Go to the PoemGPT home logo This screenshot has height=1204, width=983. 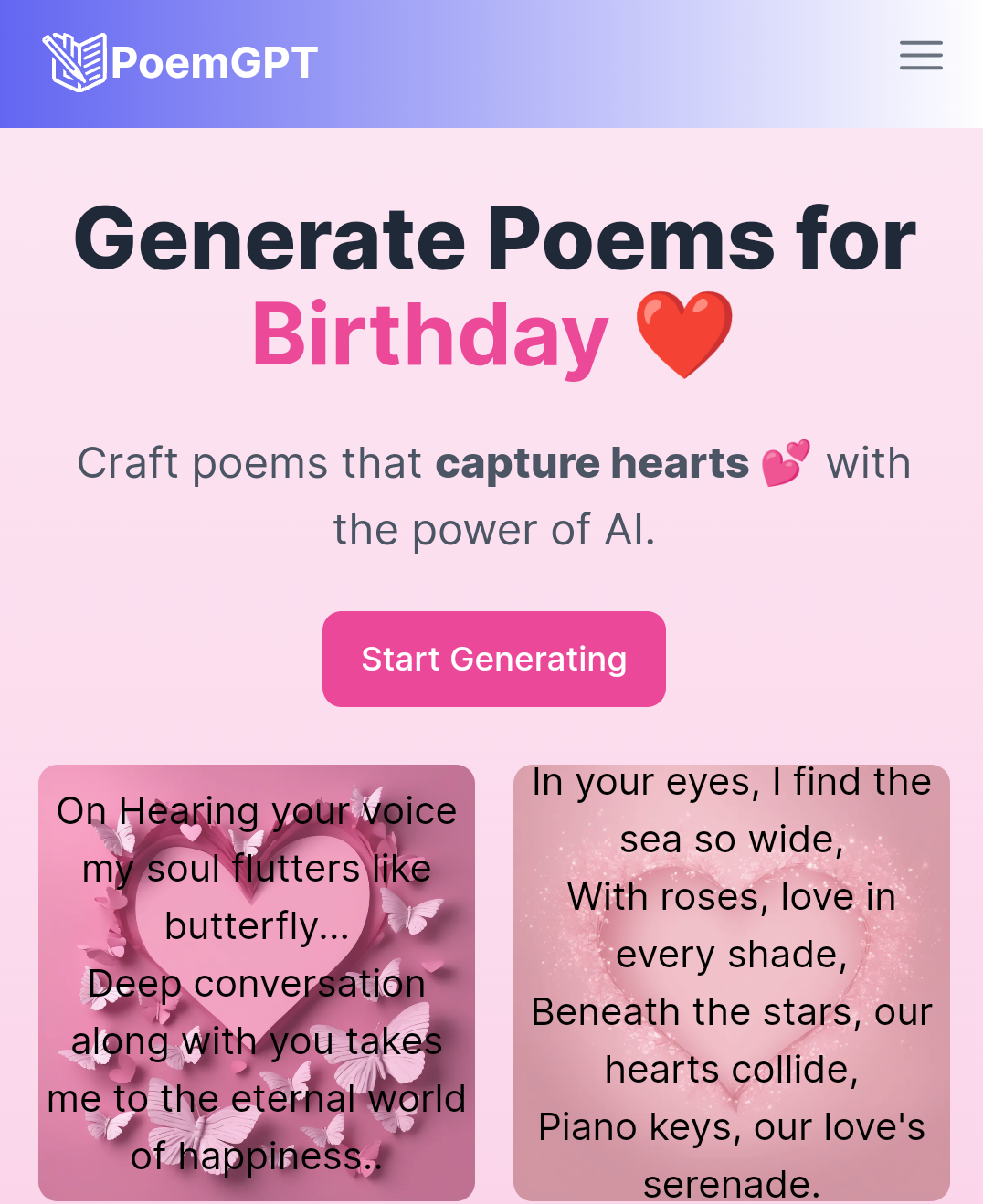coord(181,62)
